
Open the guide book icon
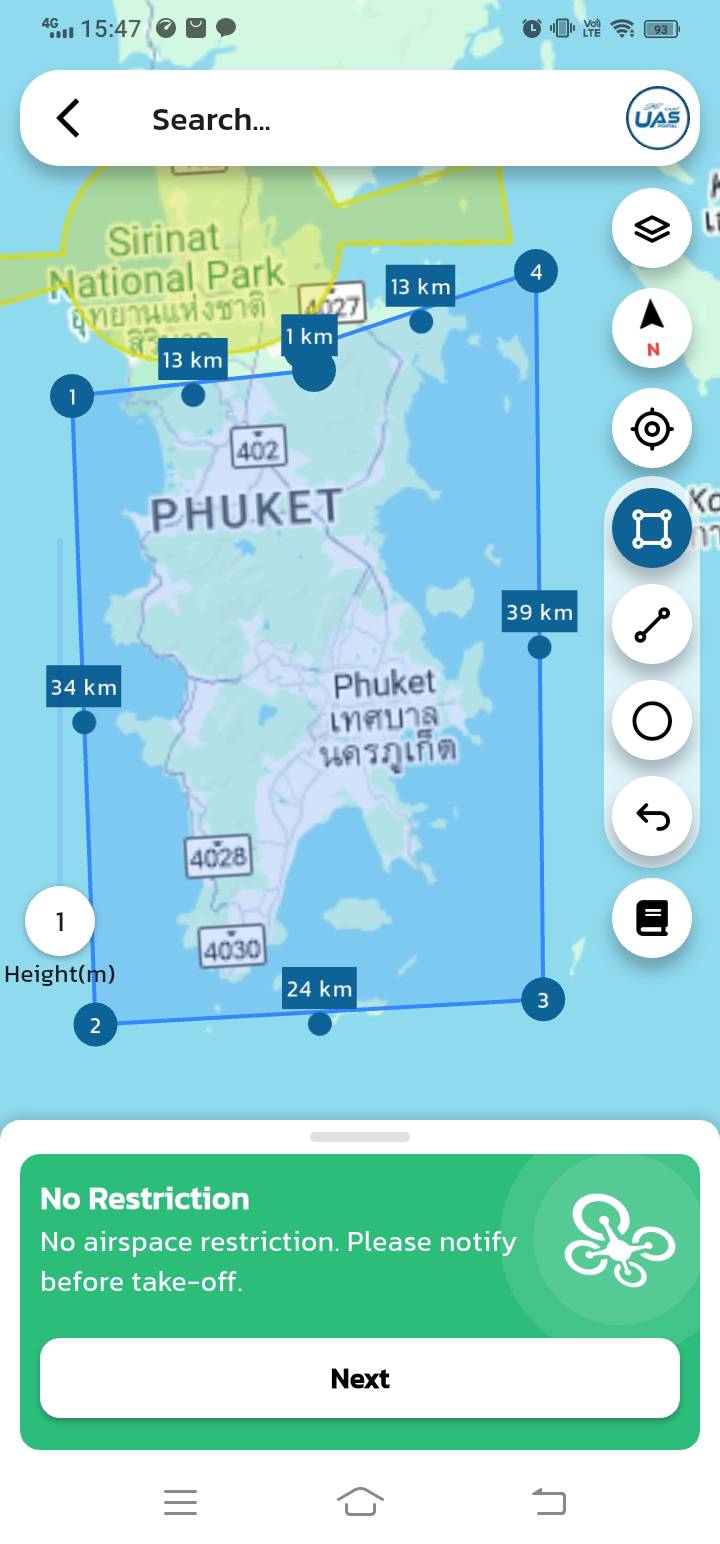[652, 918]
